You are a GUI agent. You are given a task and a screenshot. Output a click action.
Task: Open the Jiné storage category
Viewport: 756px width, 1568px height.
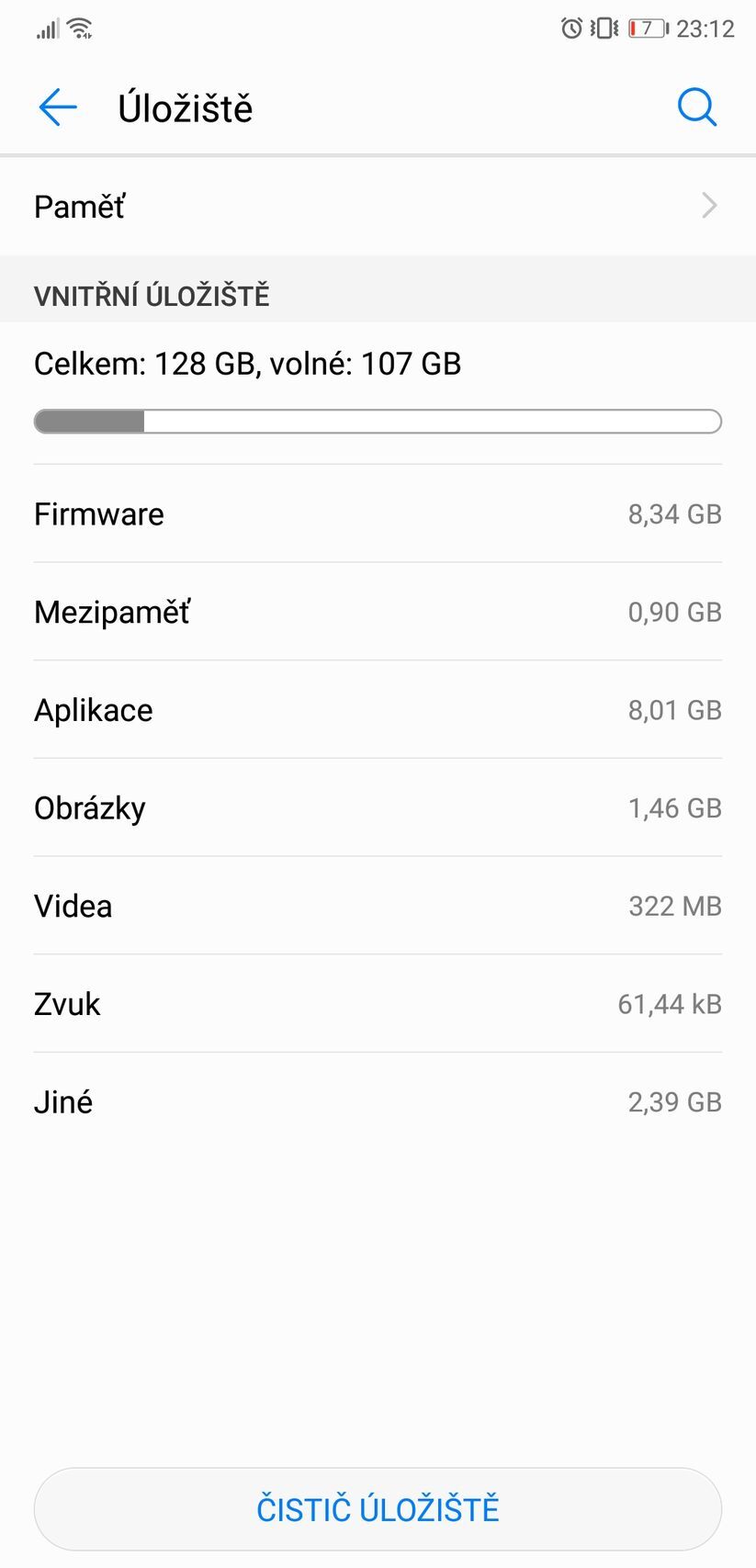coord(377,1101)
